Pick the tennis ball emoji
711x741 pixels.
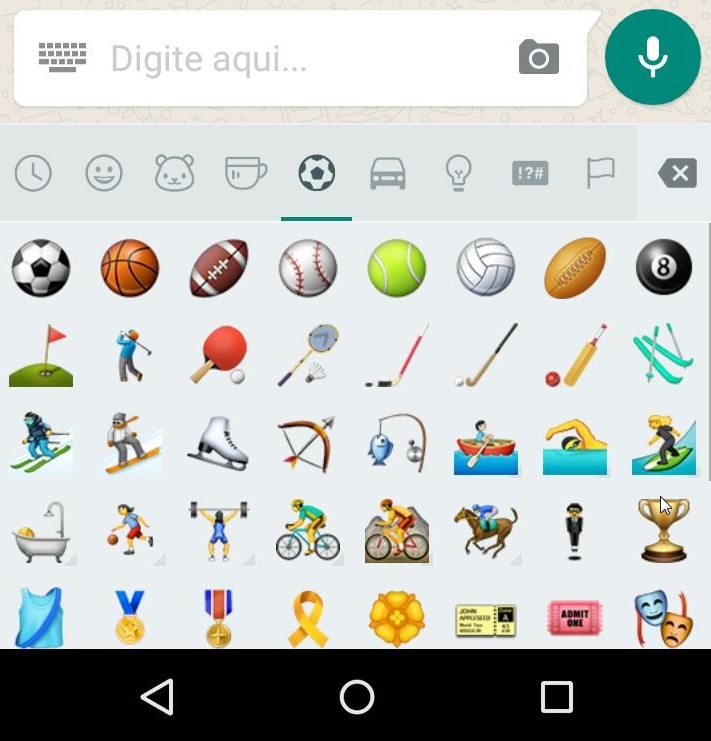tap(397, 268)
